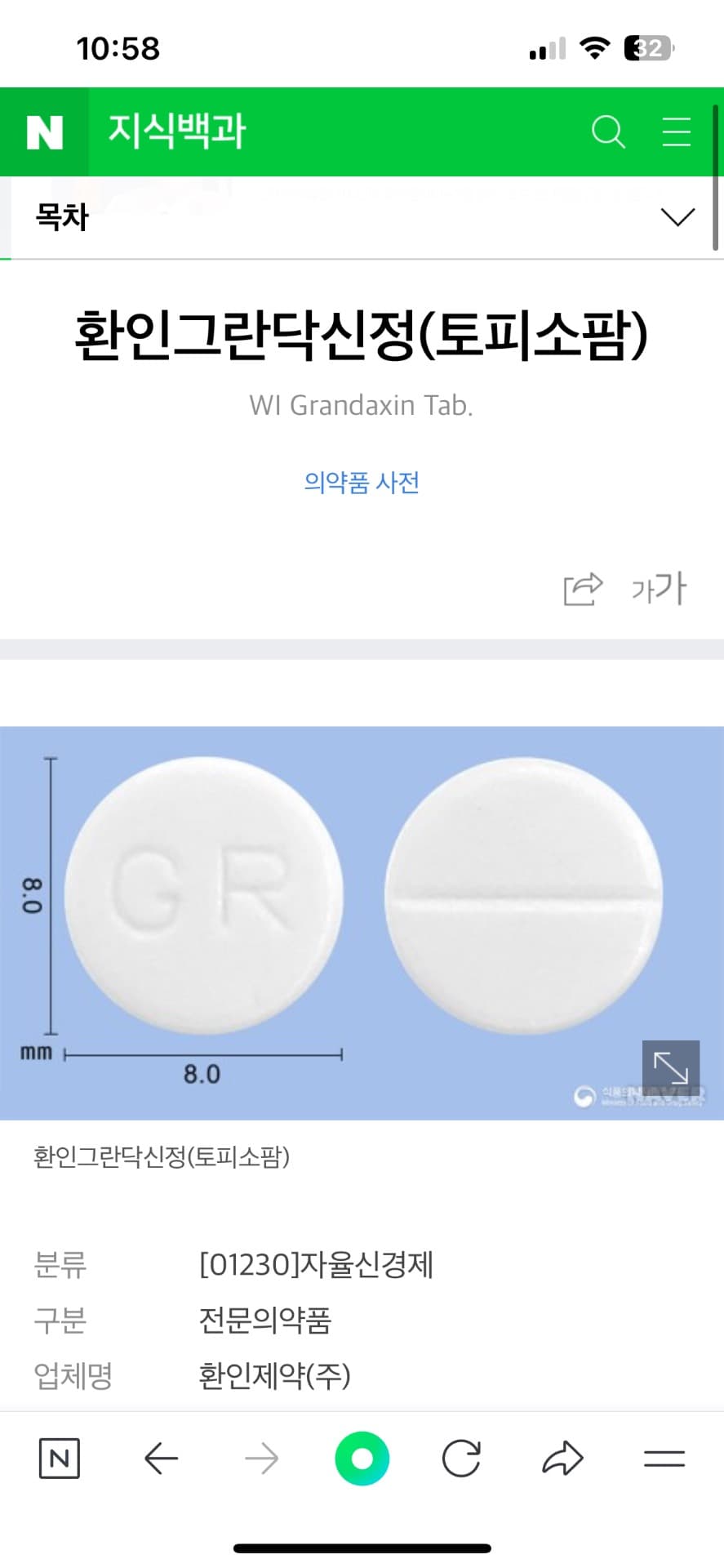Tap the bottom bar share arrow

562,1458
